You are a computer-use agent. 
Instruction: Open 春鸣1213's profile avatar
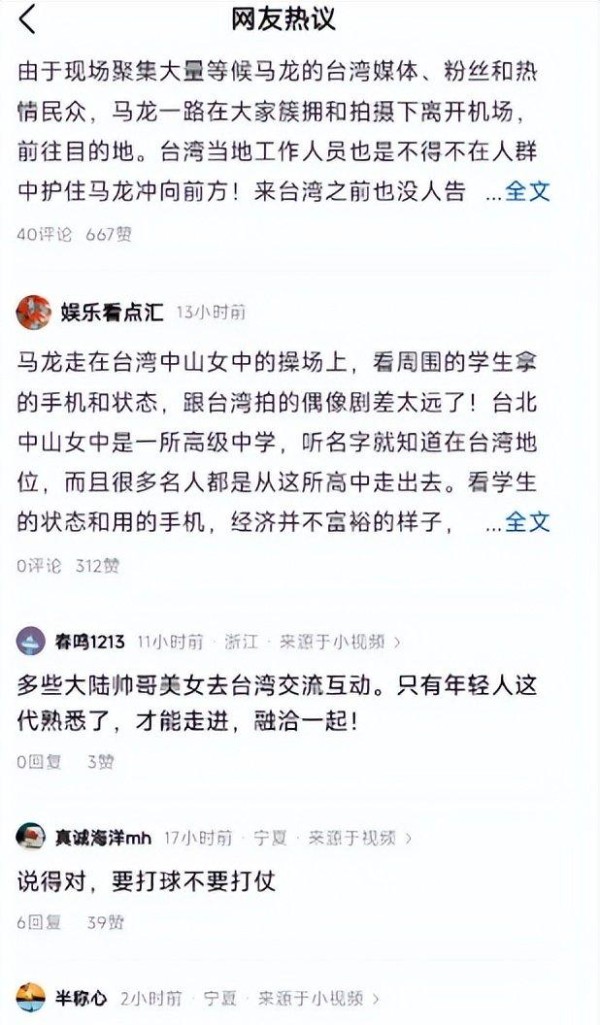tap(33, 642)
